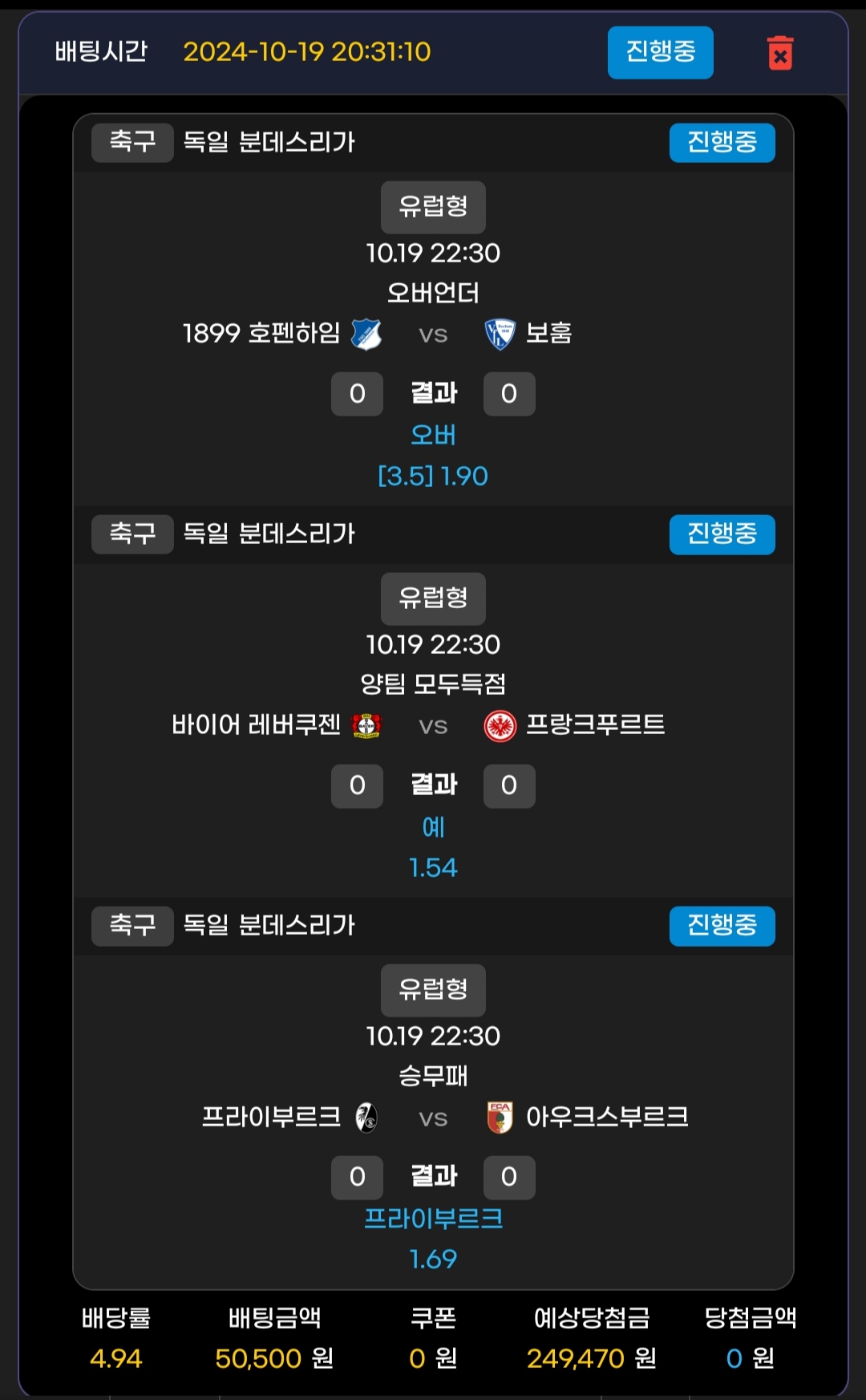Screen dimensions: 866x1400
Task: Delete this bet slip with trash icon
Action: pyautogui.click(x=779, y=53)
